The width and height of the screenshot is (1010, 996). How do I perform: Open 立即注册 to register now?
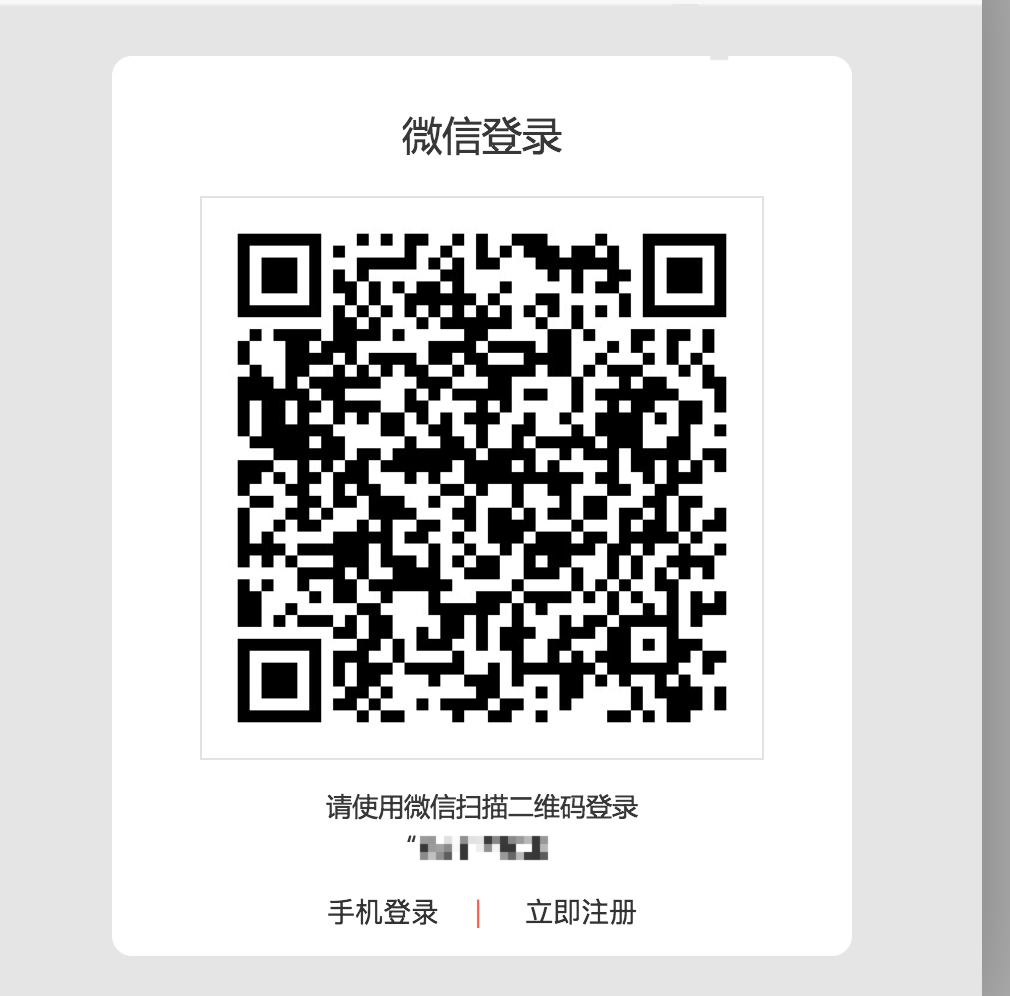[581, 912]
